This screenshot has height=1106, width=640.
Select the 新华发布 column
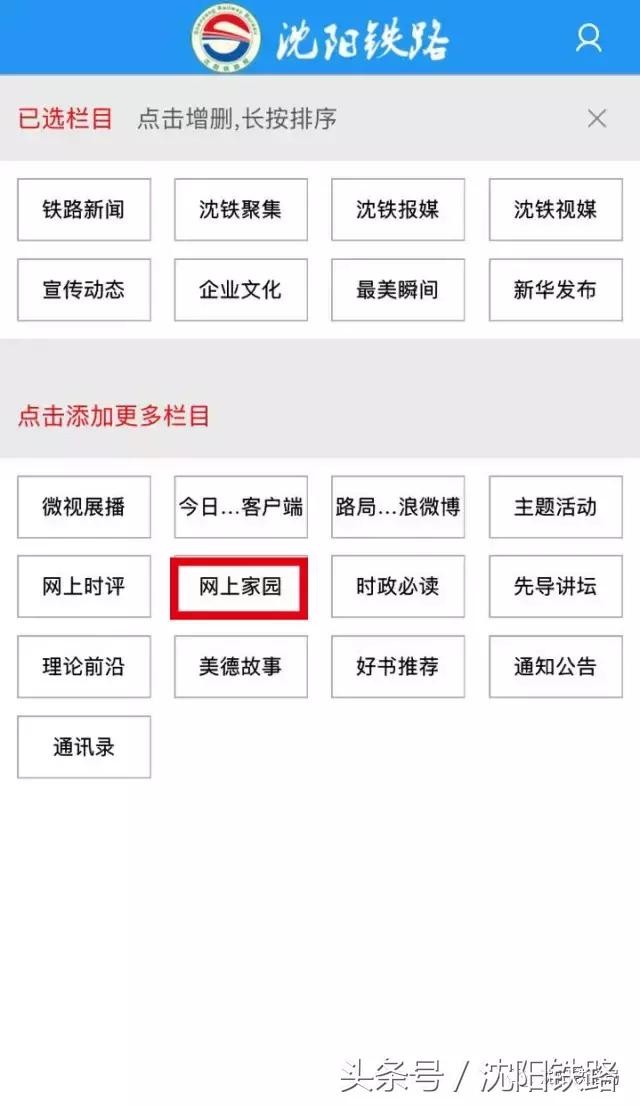coord(555,290)
